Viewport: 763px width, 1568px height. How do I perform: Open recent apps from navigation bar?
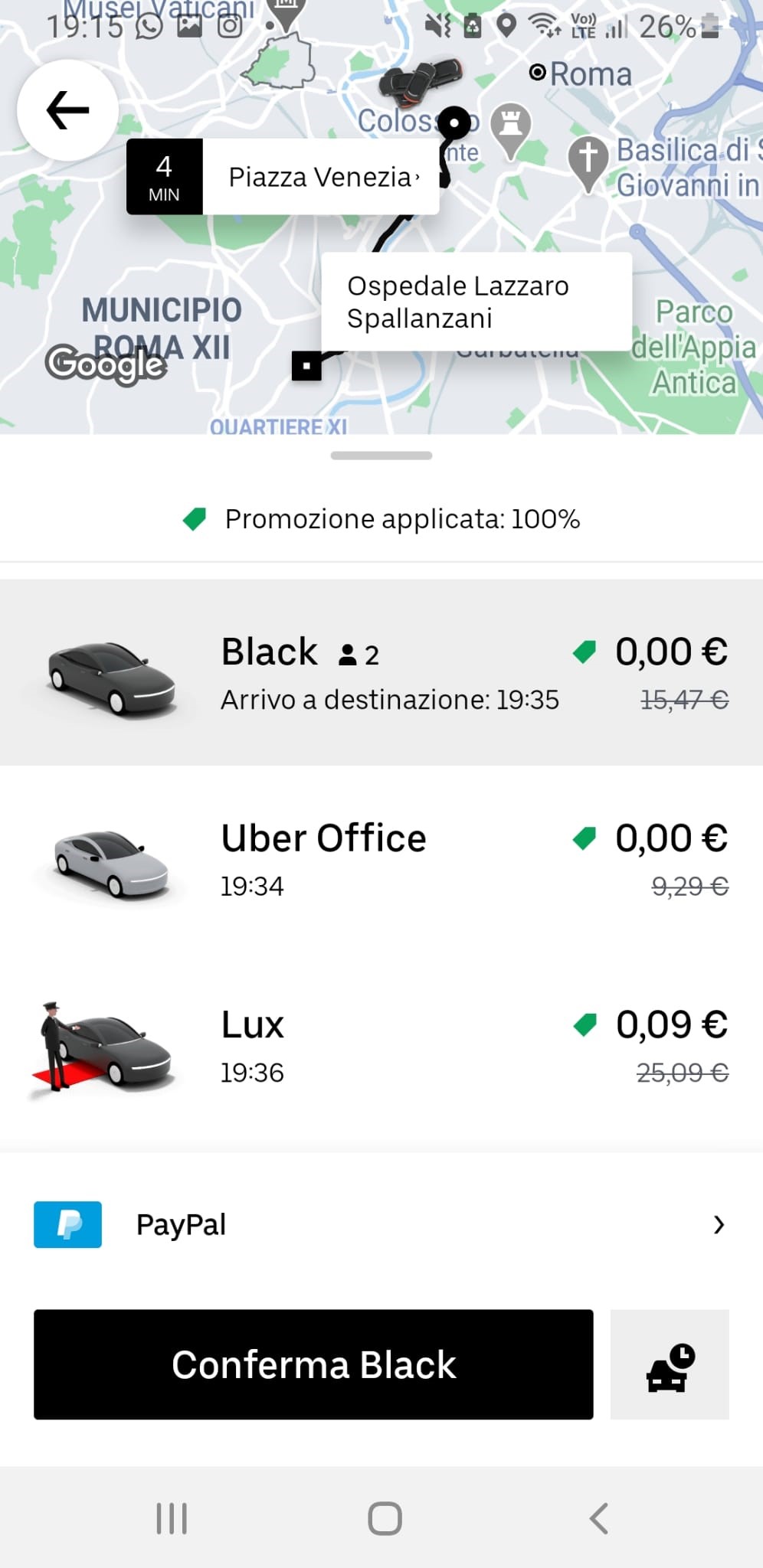coord(172,1517)
